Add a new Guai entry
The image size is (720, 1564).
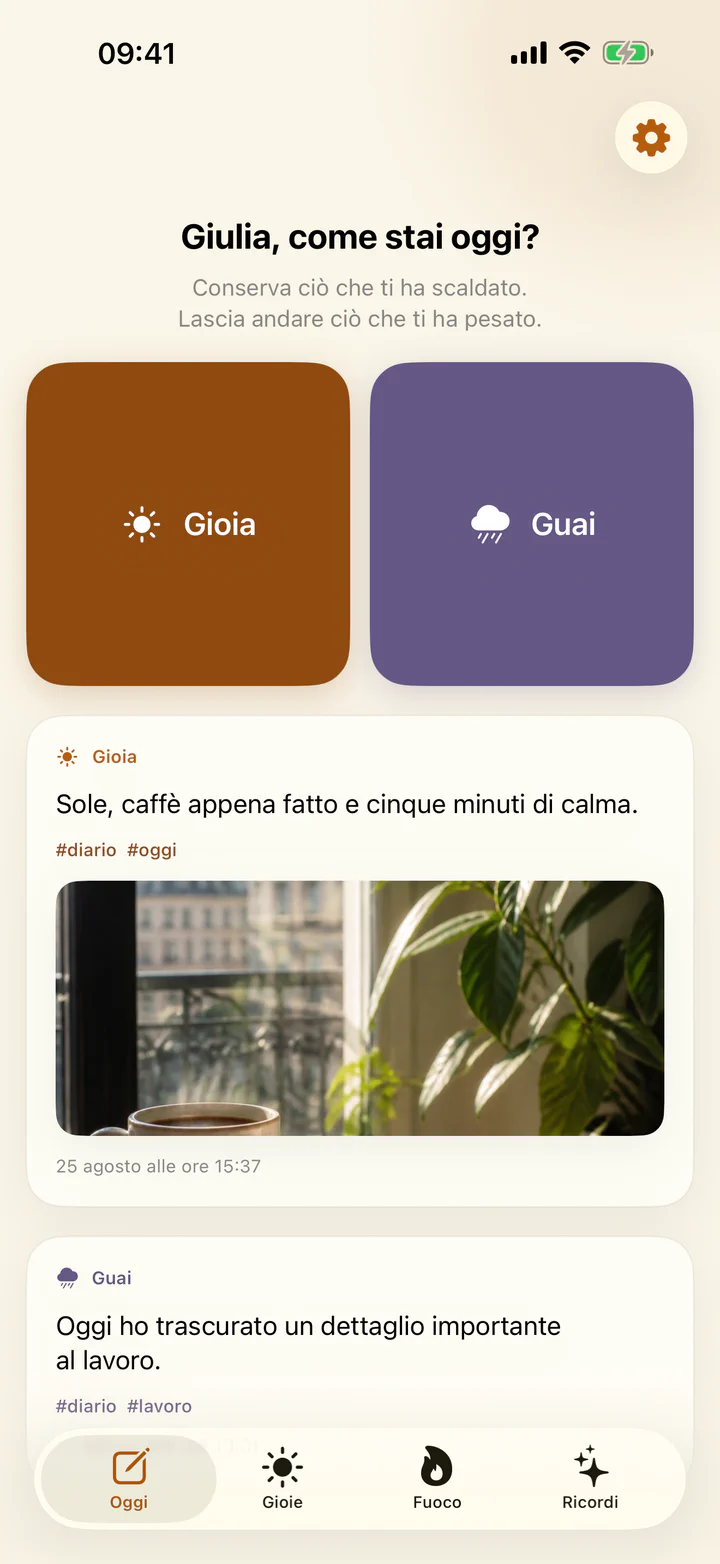pos(532,524)
